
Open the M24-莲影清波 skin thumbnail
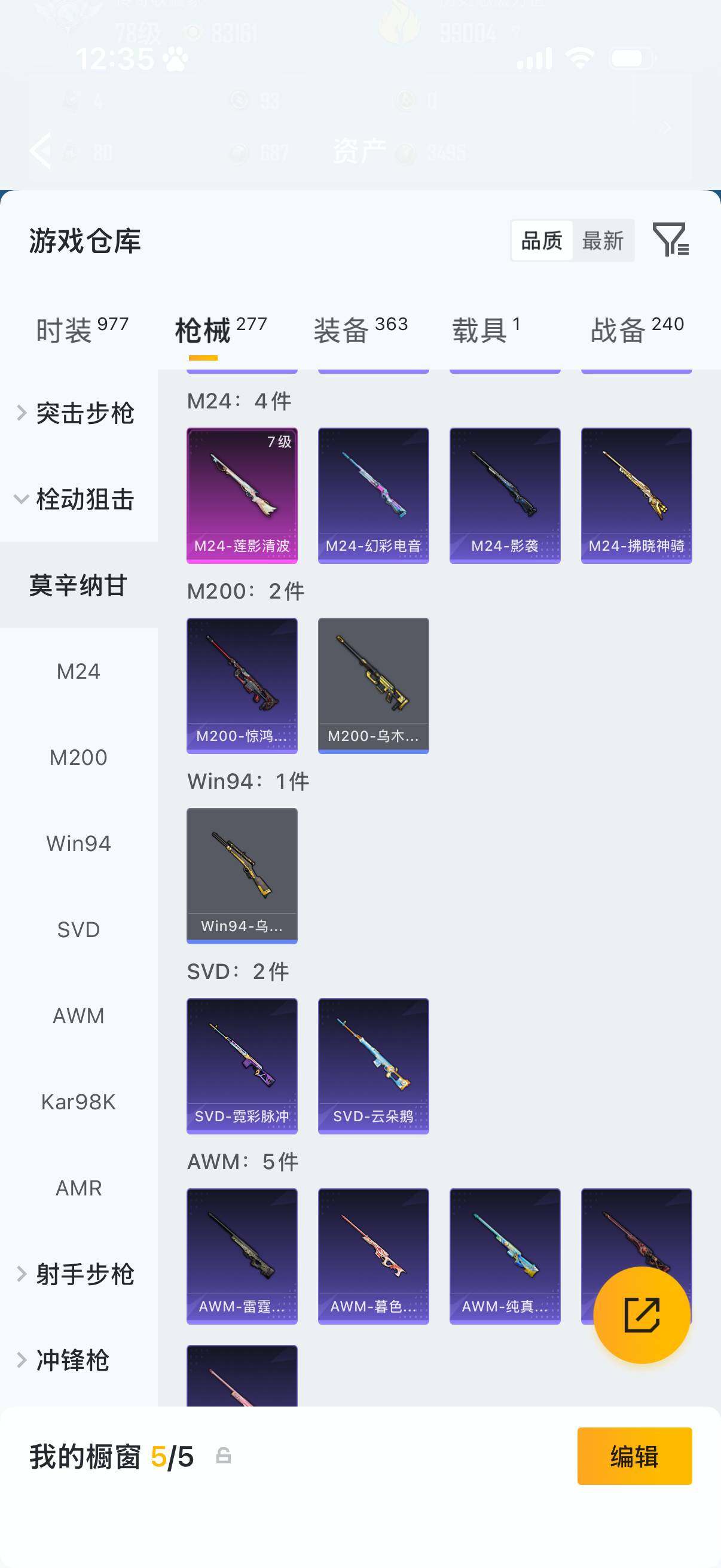pyautogui.click(x=242, y=493)
